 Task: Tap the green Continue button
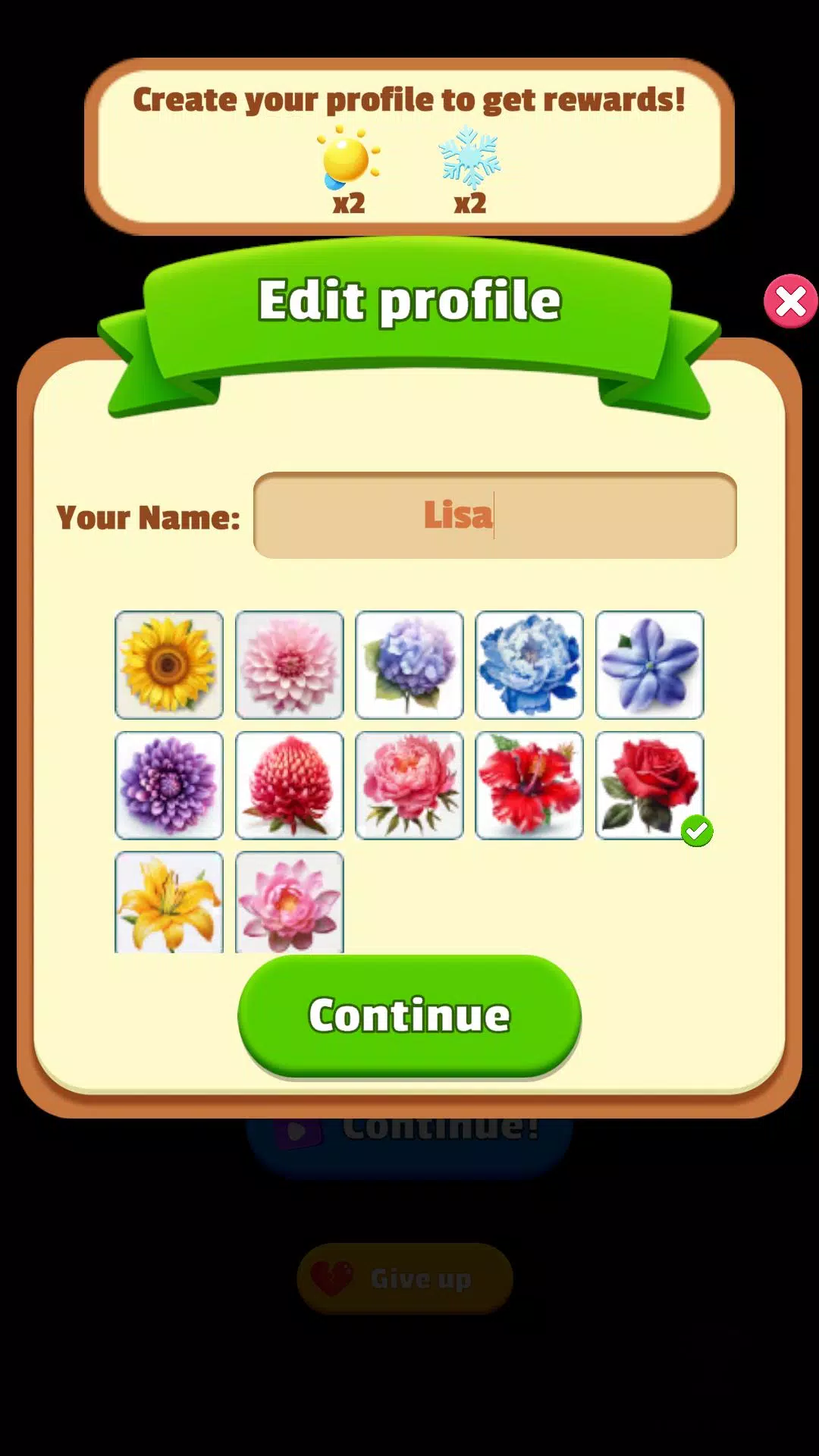(x=409, y=1015)
